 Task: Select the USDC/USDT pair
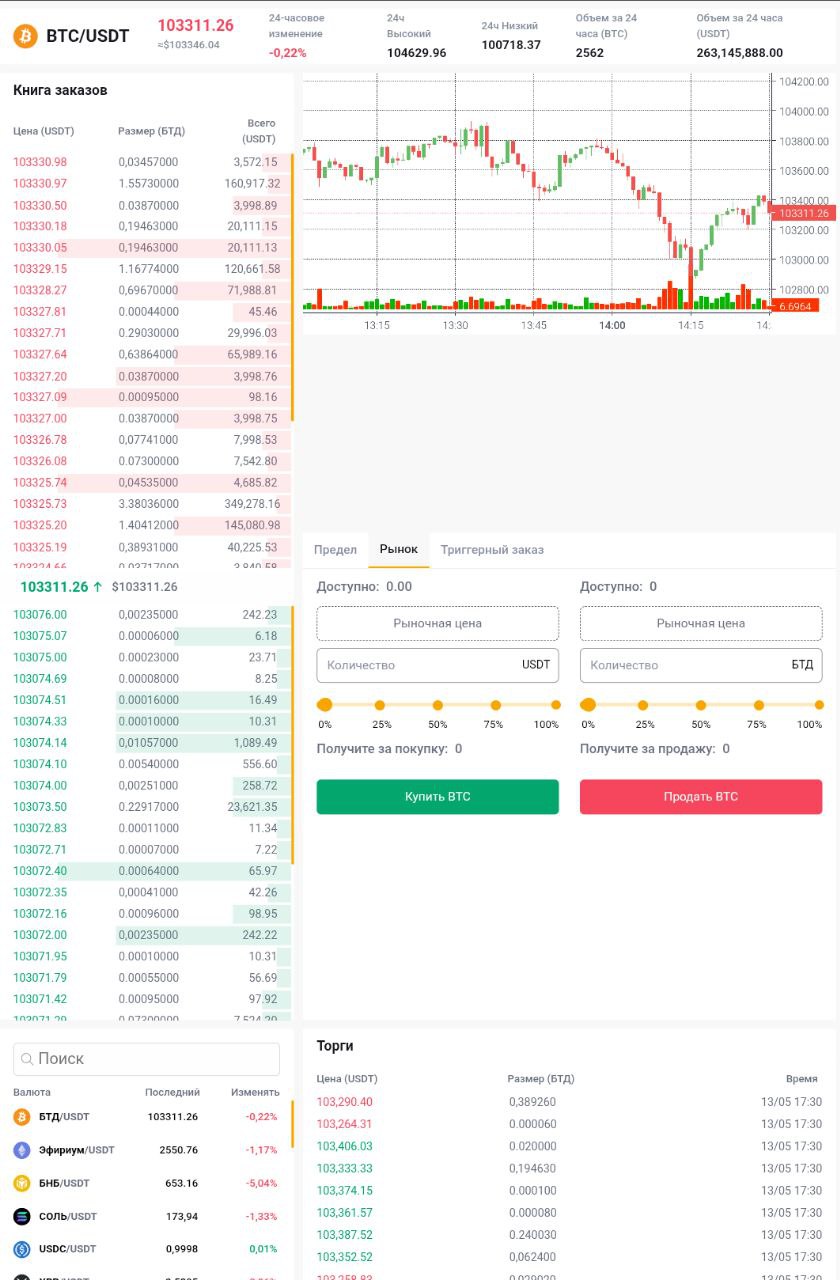(x=146, y=1249)
